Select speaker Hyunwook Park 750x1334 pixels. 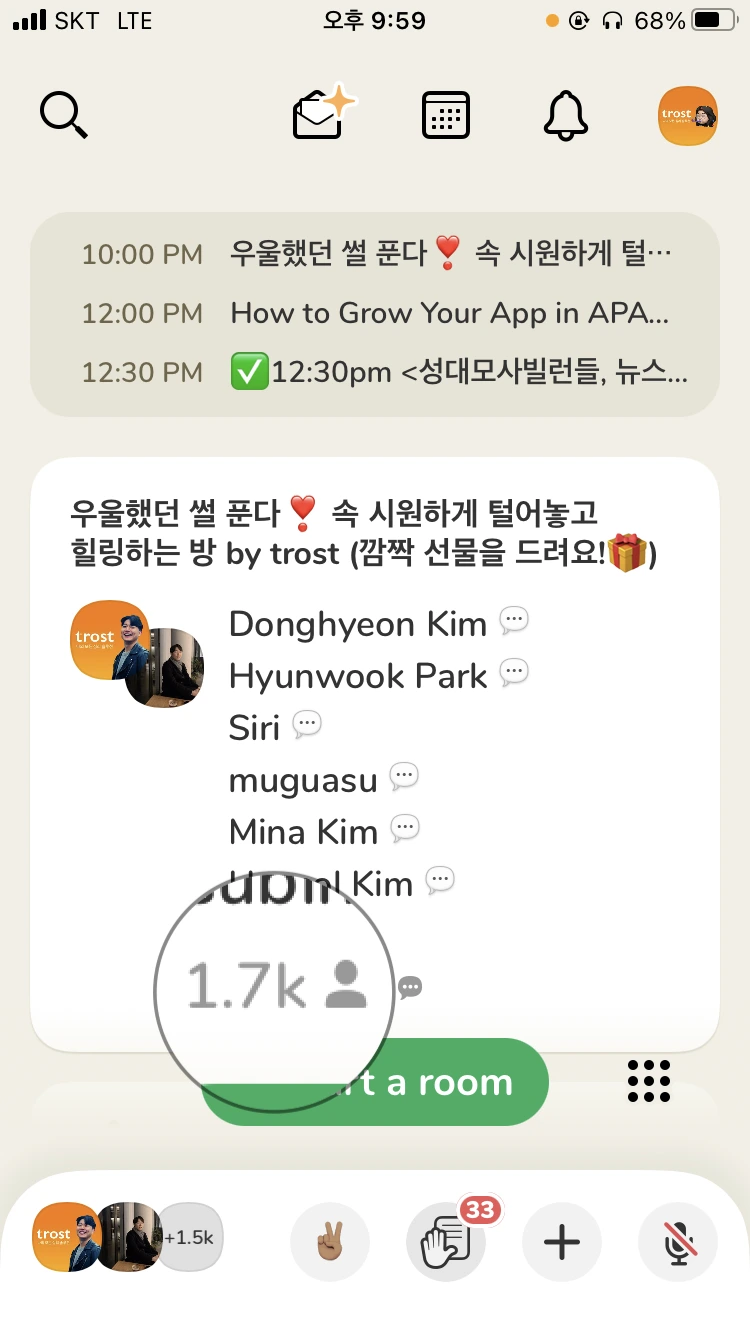coord(357,675)
